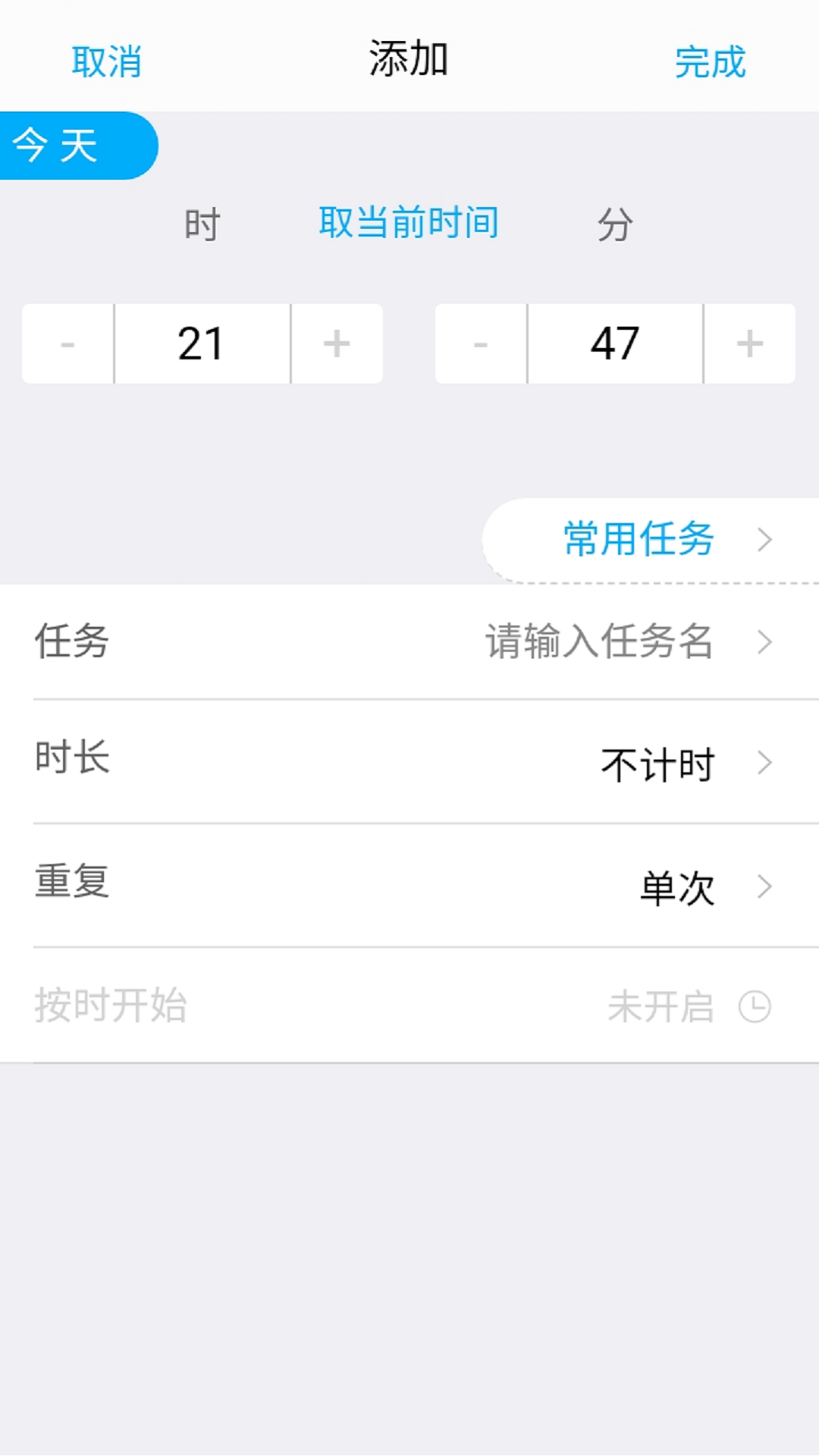Image resolution: width=819 pixels, height=1456 pixels.
Task: Tap the minus icon to decrease hours
Action: pyautogui.click(x=67, y=343)
